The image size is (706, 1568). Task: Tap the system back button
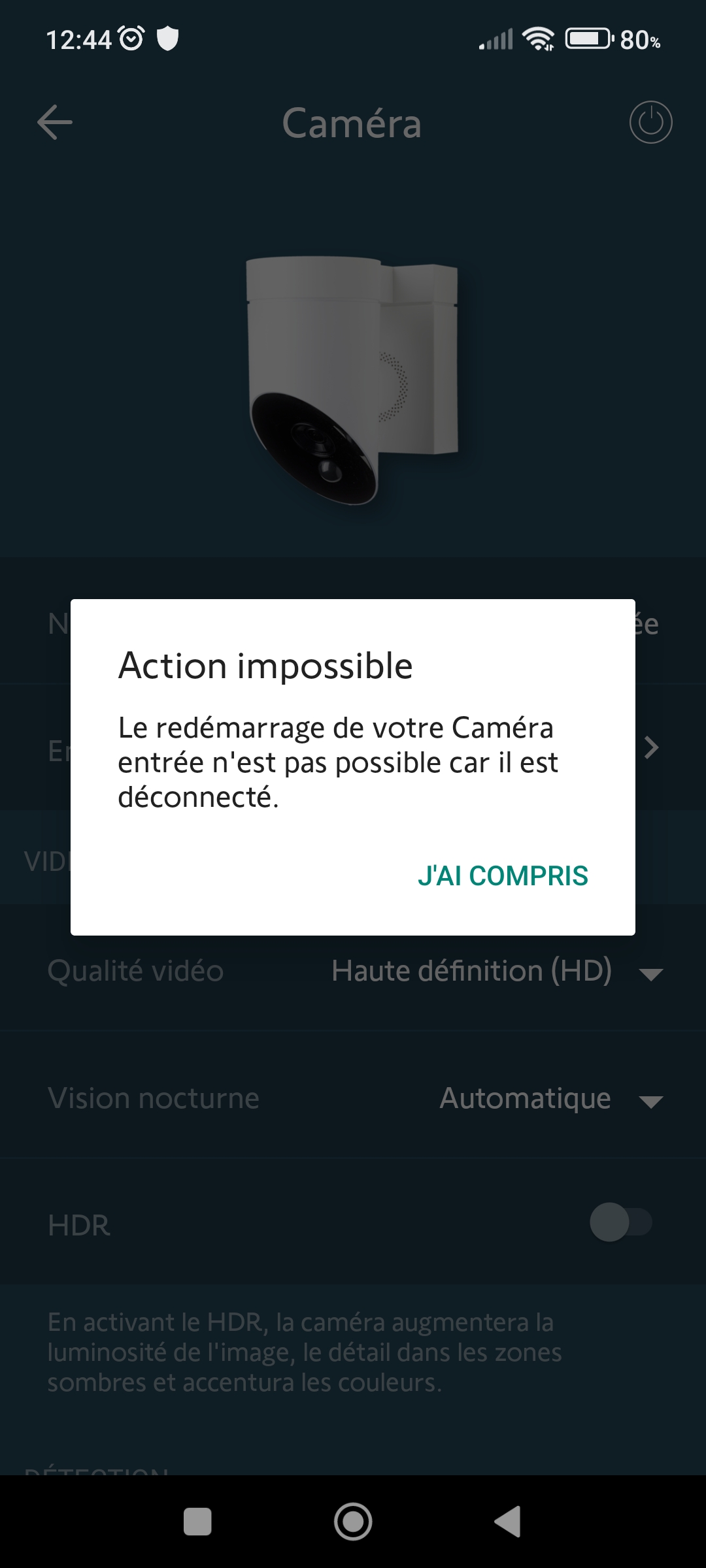click(508, 1522)
